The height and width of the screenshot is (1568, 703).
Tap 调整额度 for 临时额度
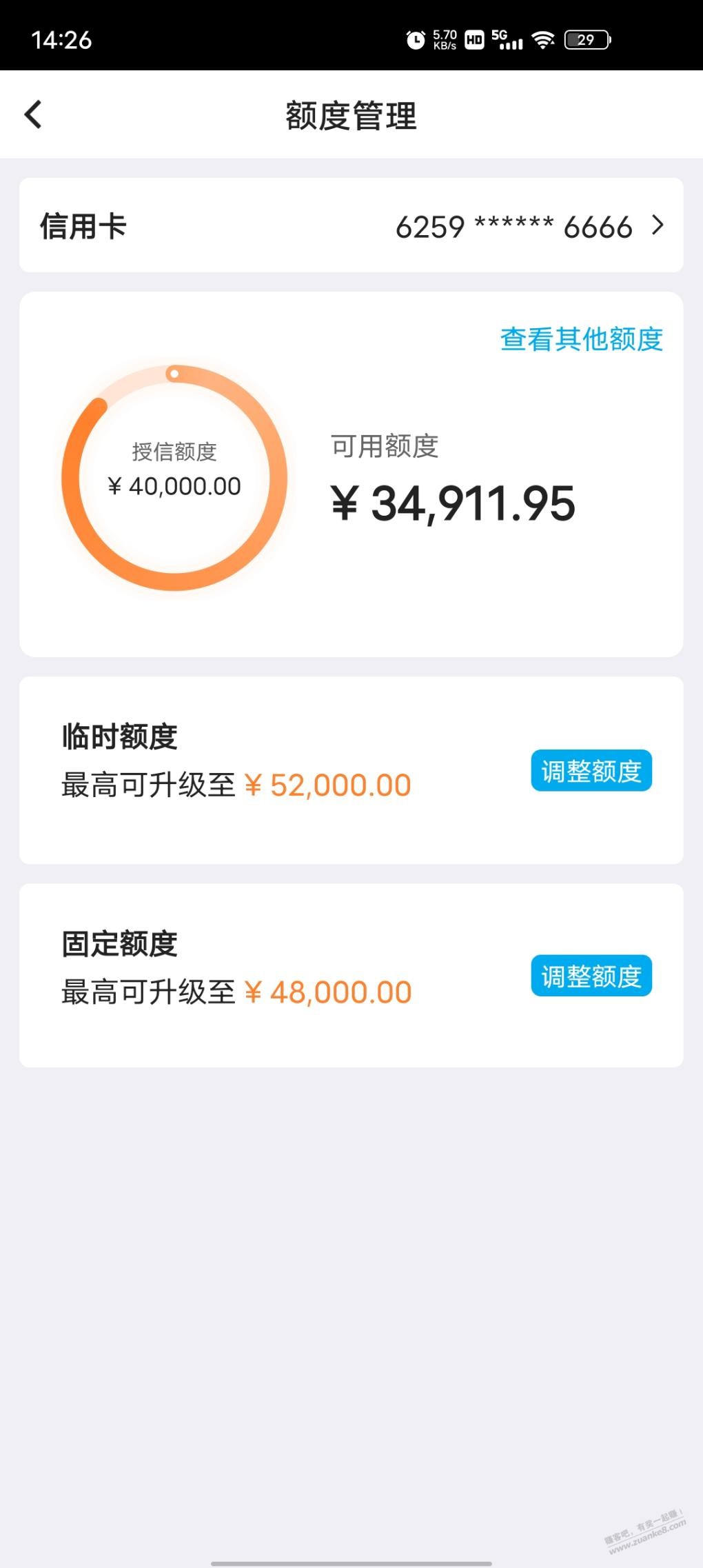591,770
